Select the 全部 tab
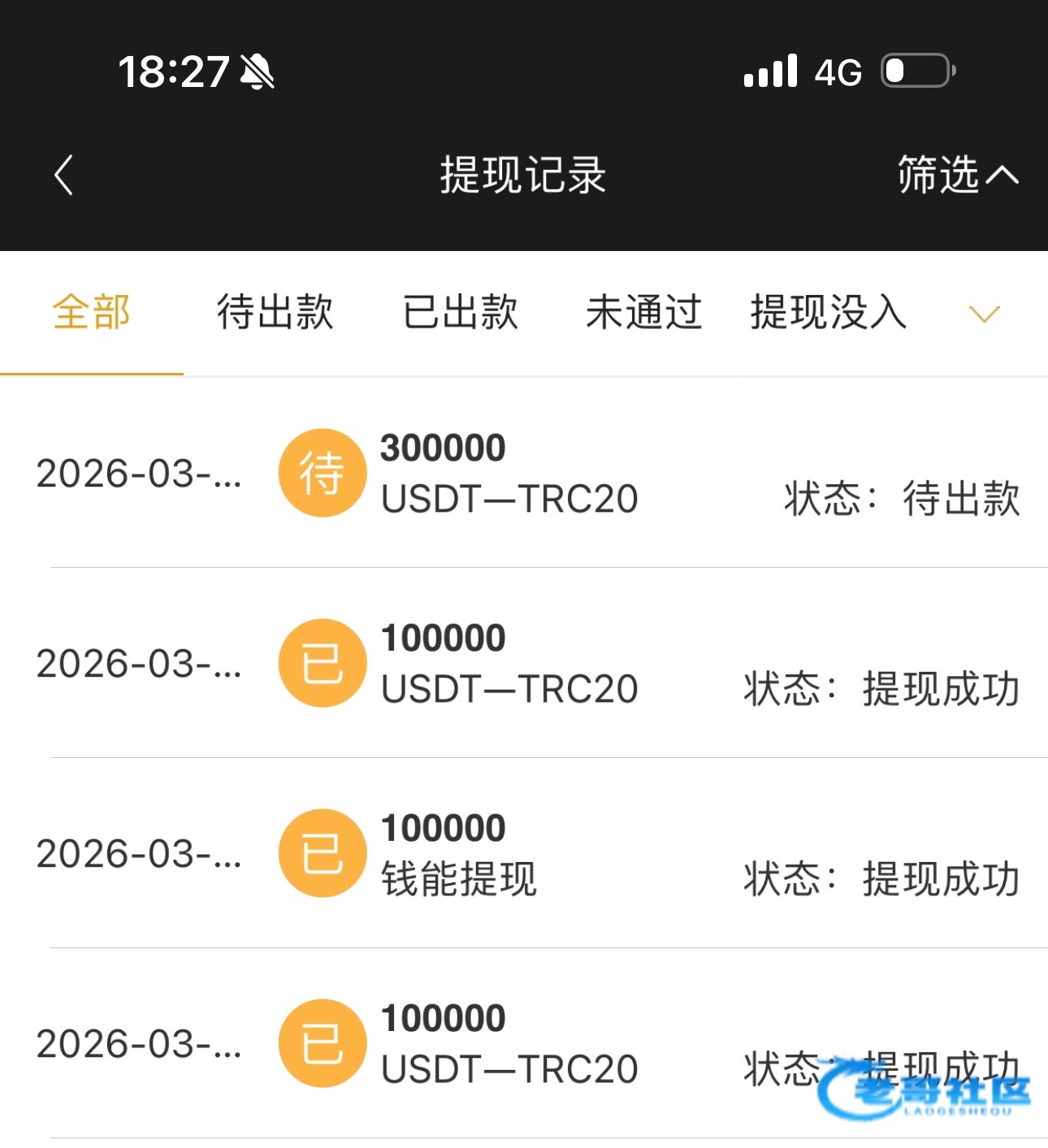Image resolution: width=1048 pixels, height=1148 pixels. point(92,313)
